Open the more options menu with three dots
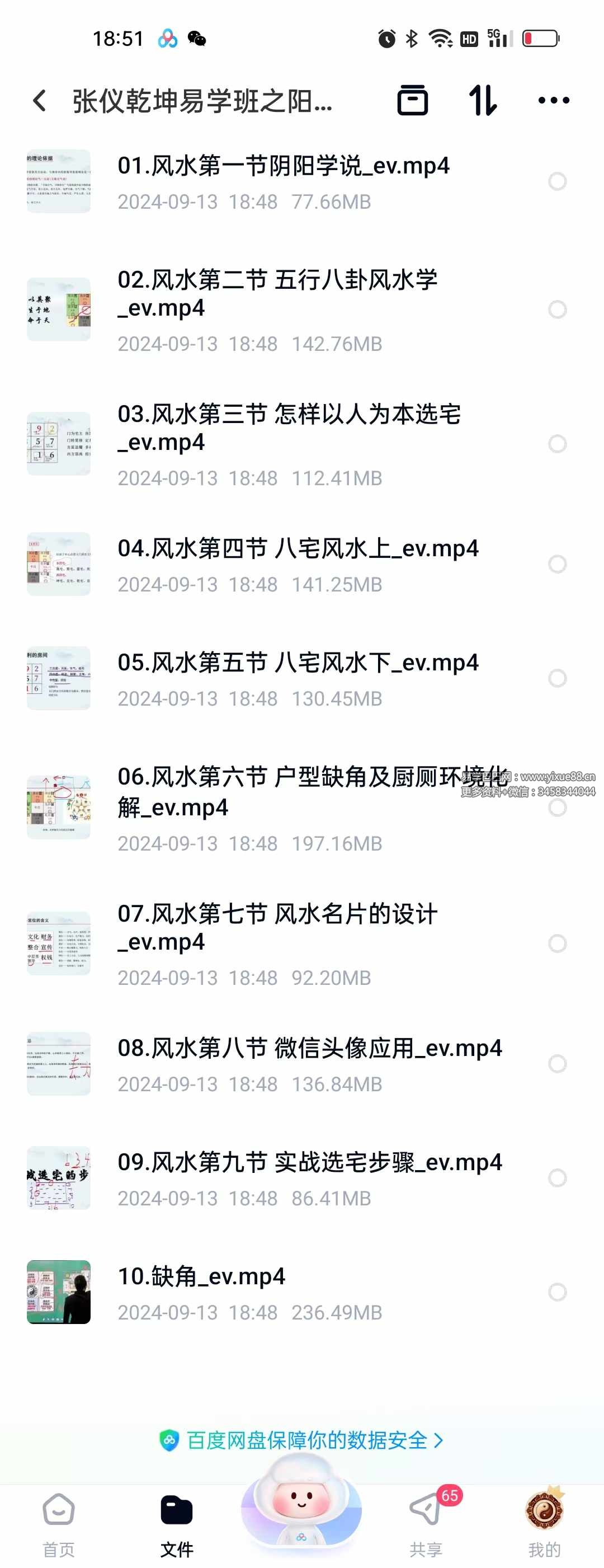Viewport: 604px width, 1568px height. (553, 100)
